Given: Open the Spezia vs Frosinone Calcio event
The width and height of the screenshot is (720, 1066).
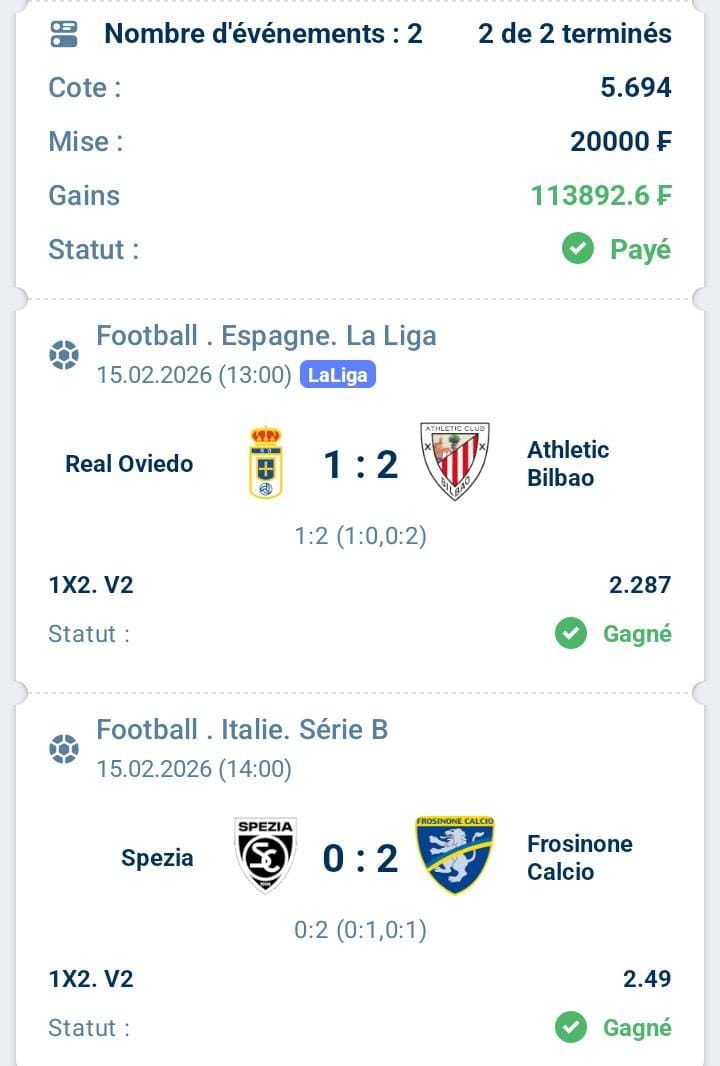Looking at the screenshot, I should 360,858.
